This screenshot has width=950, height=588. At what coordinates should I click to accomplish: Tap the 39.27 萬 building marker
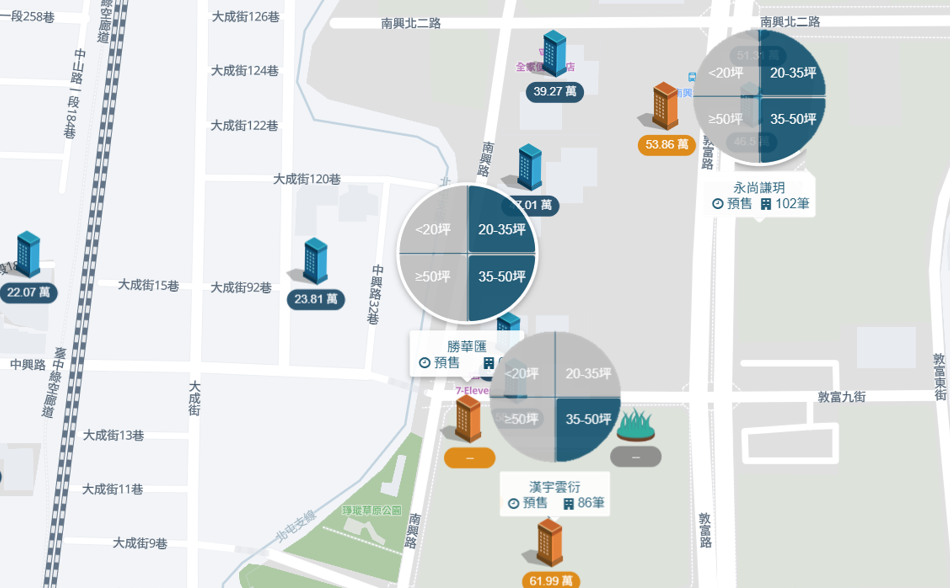click(554, 65)
